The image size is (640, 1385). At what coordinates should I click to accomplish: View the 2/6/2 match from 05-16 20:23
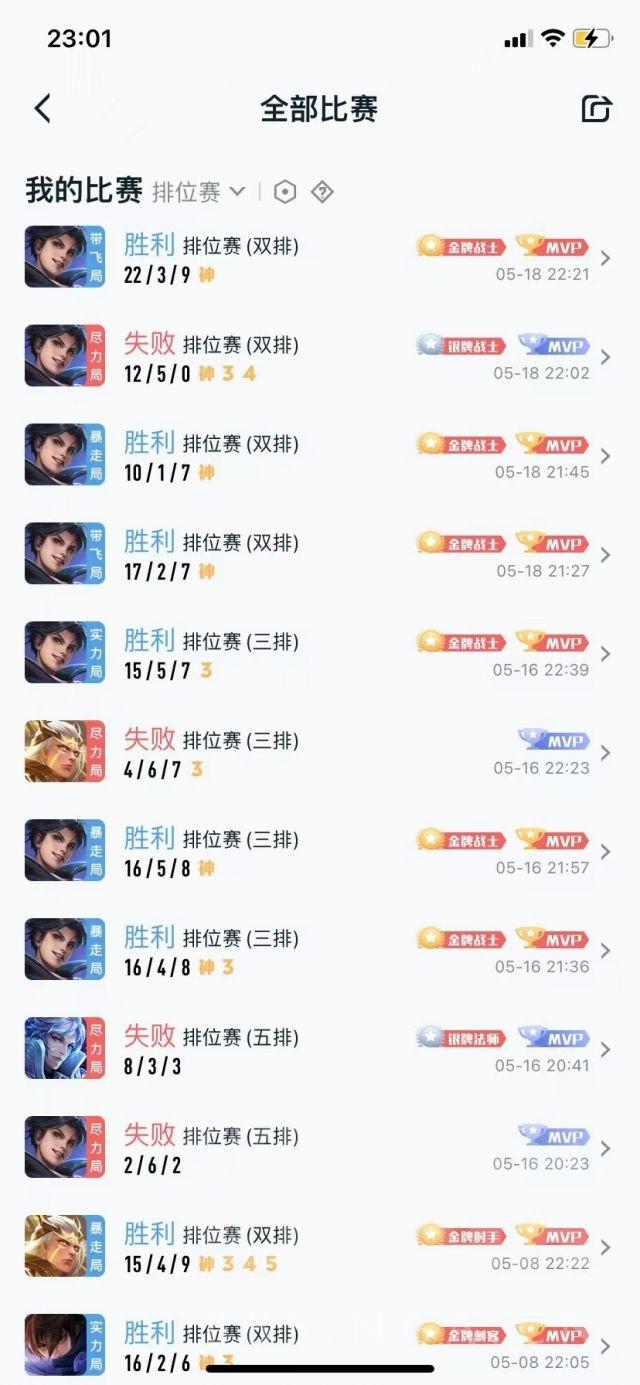pos(320,1149)
